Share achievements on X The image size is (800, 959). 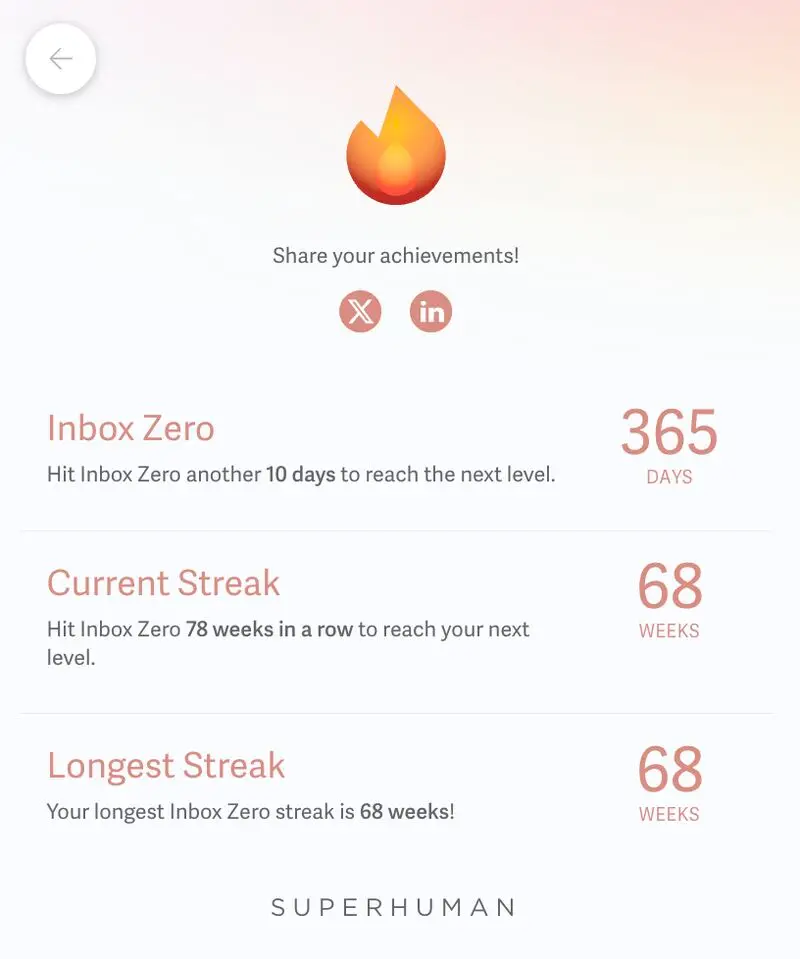click(360, 311)
